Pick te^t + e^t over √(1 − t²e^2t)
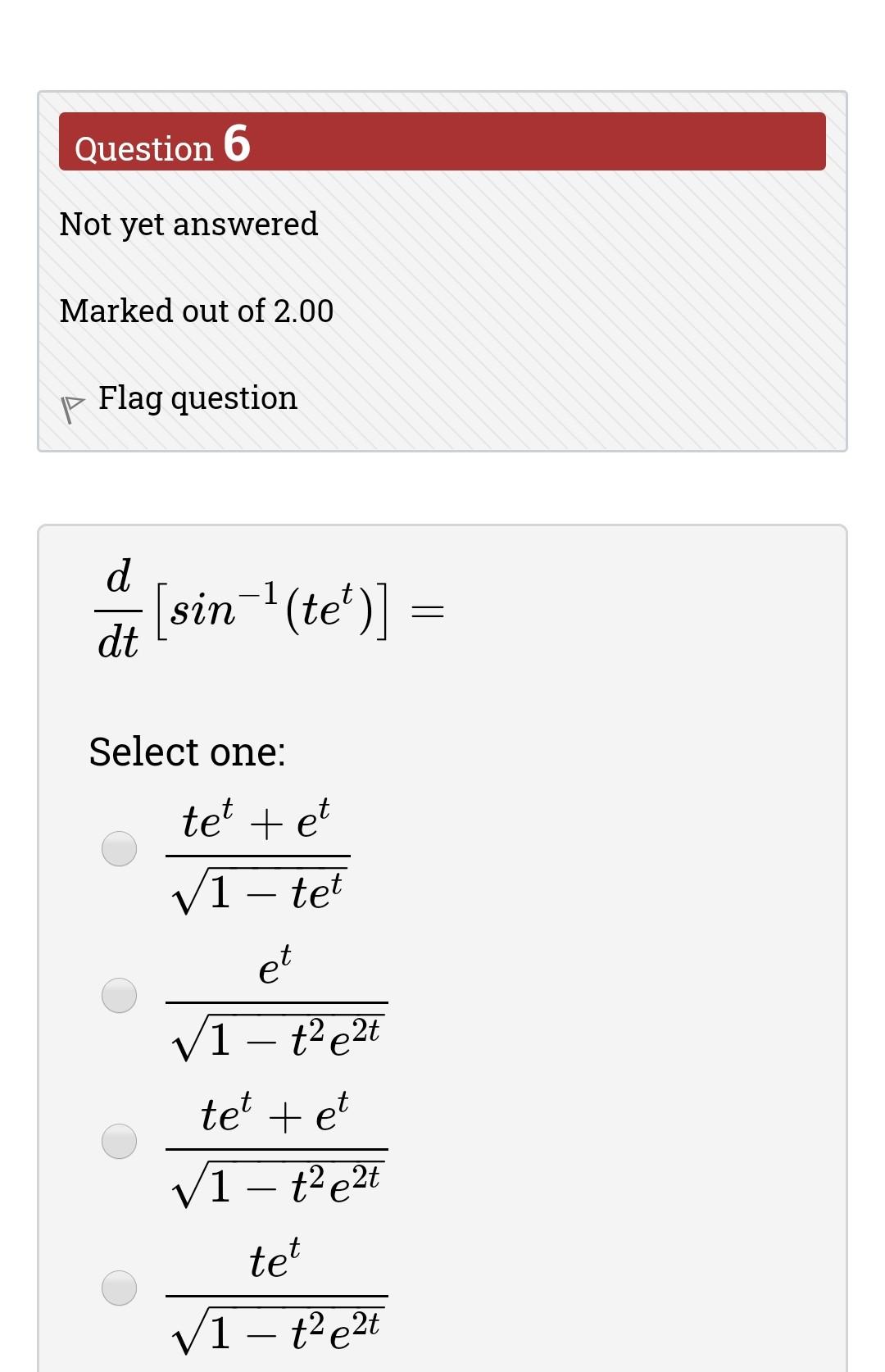 tap(120, 1141)
